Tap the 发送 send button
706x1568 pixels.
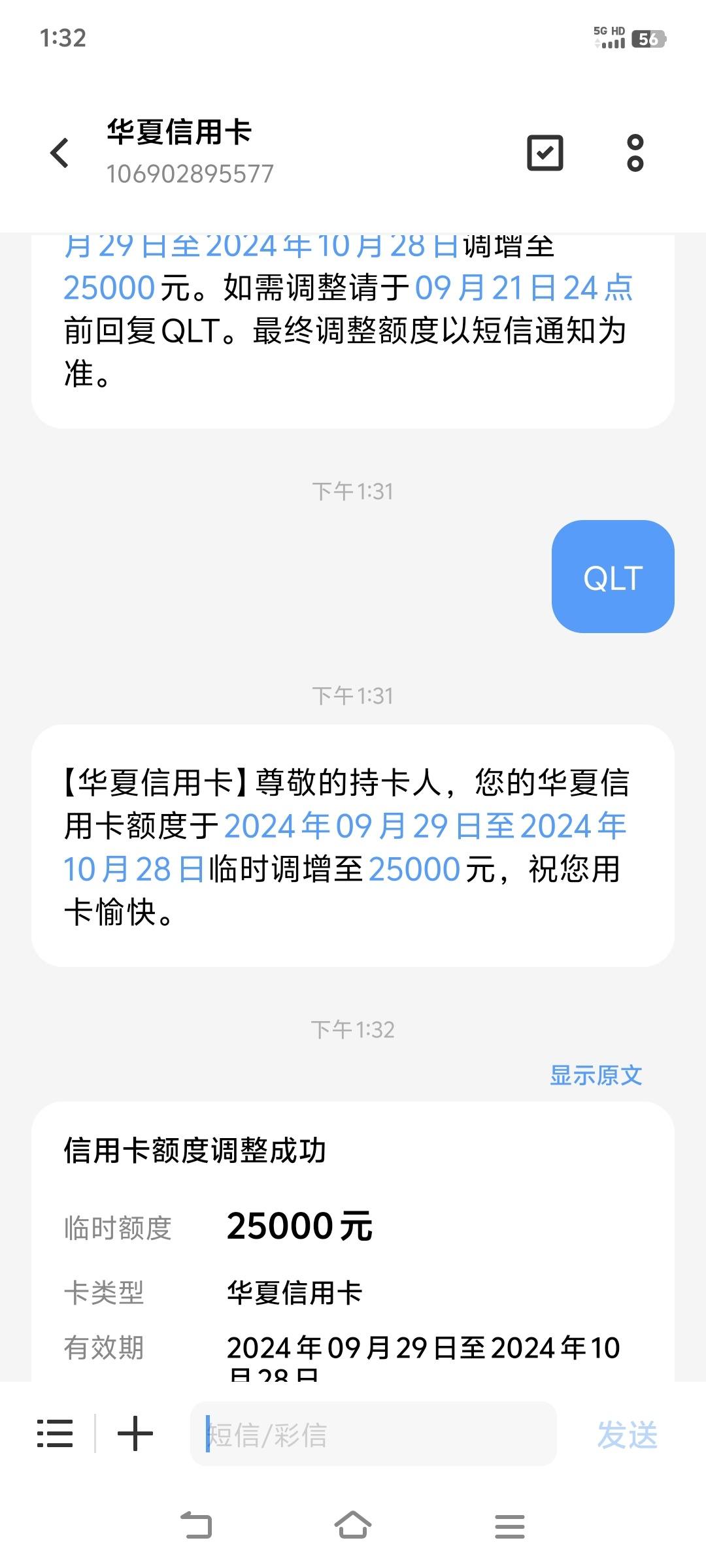click(627, 1435)
